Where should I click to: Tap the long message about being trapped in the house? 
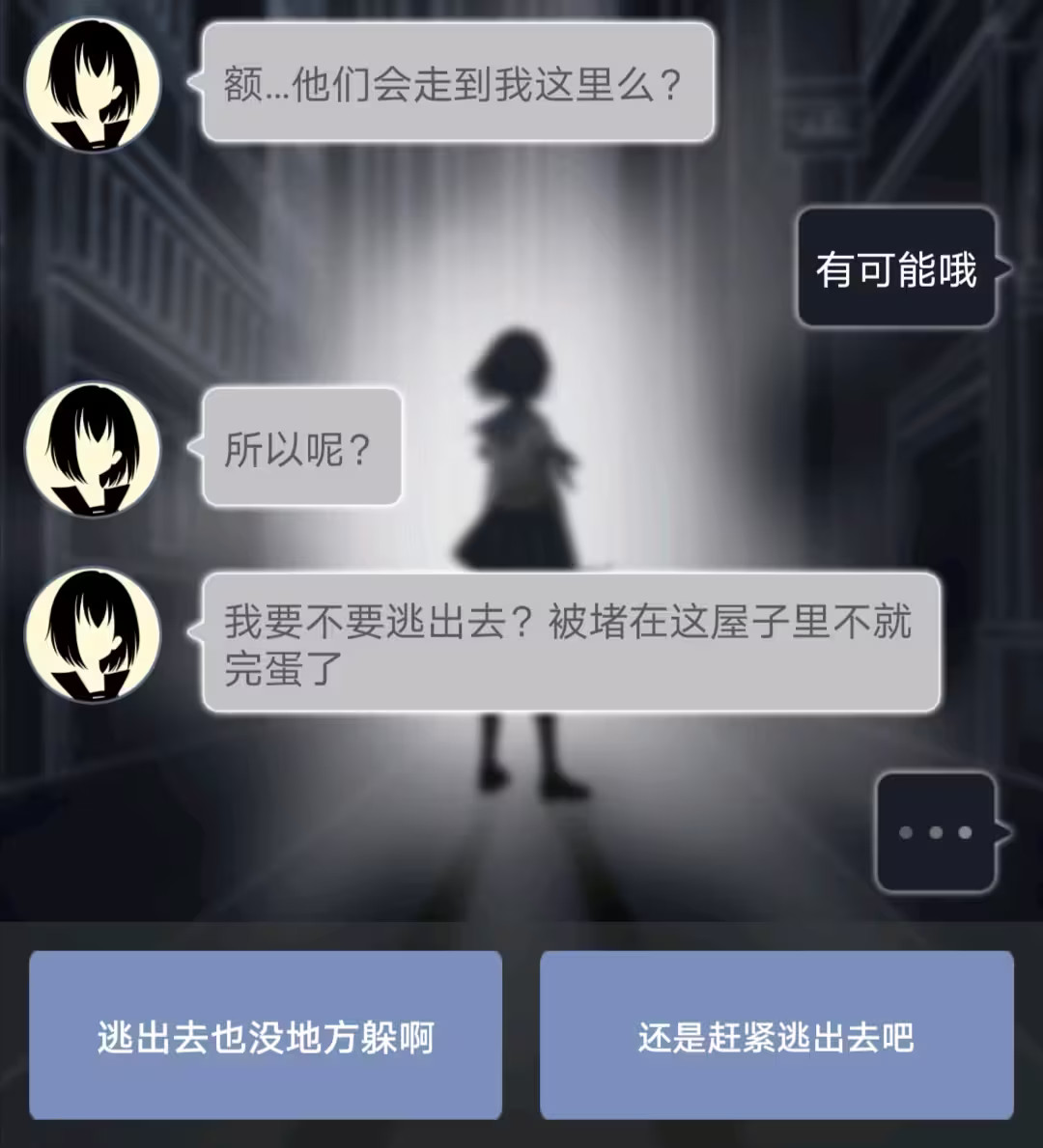coord(570,642)
